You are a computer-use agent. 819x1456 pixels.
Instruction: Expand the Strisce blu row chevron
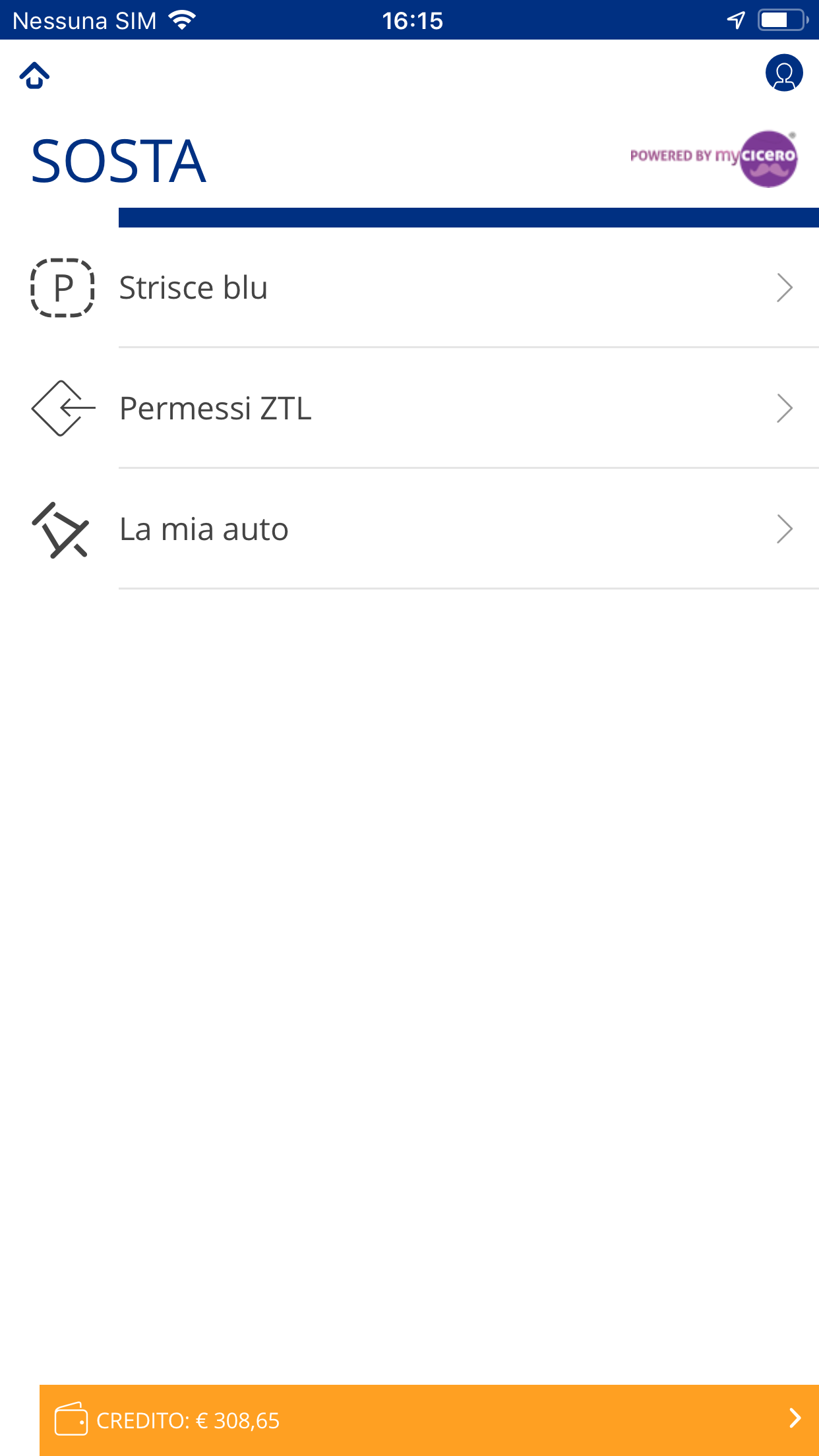pos(784,287)
